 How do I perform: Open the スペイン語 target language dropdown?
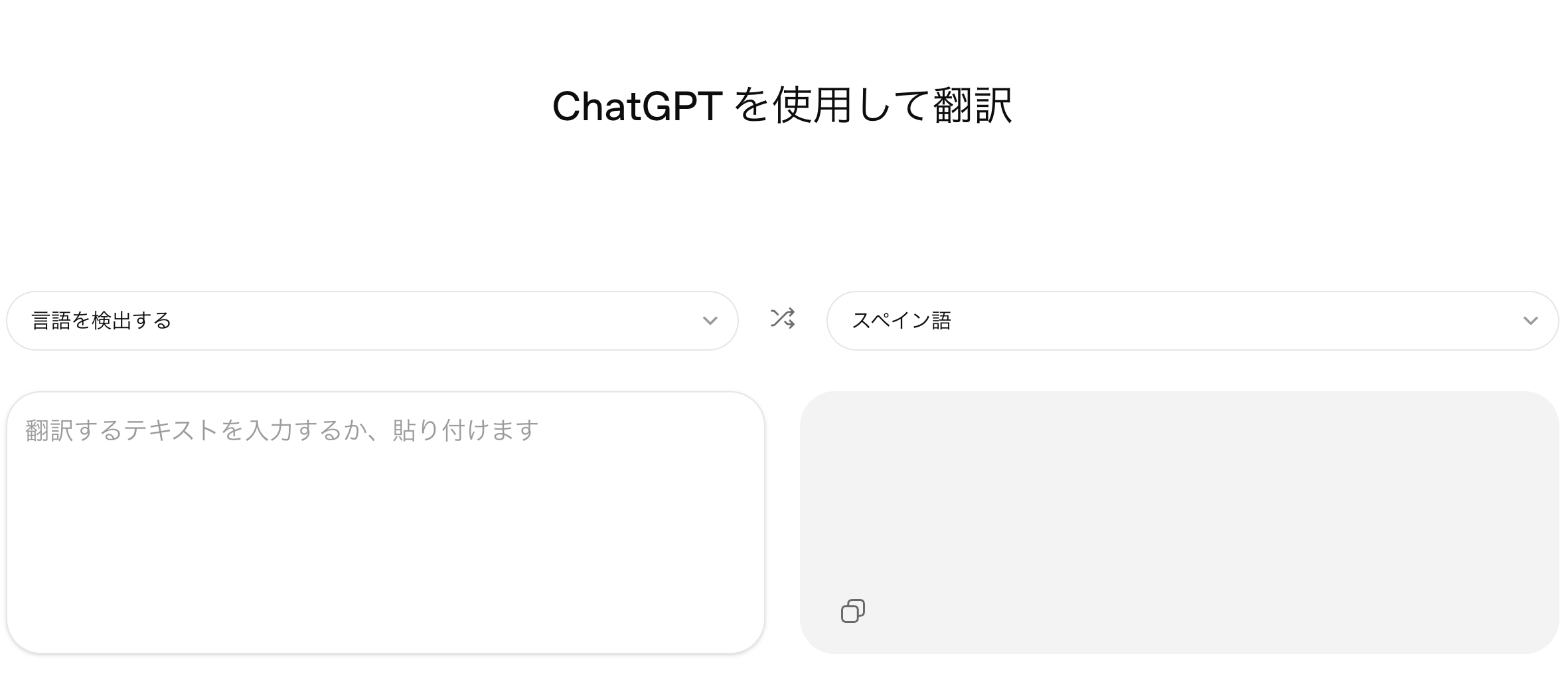[1192, 321]
